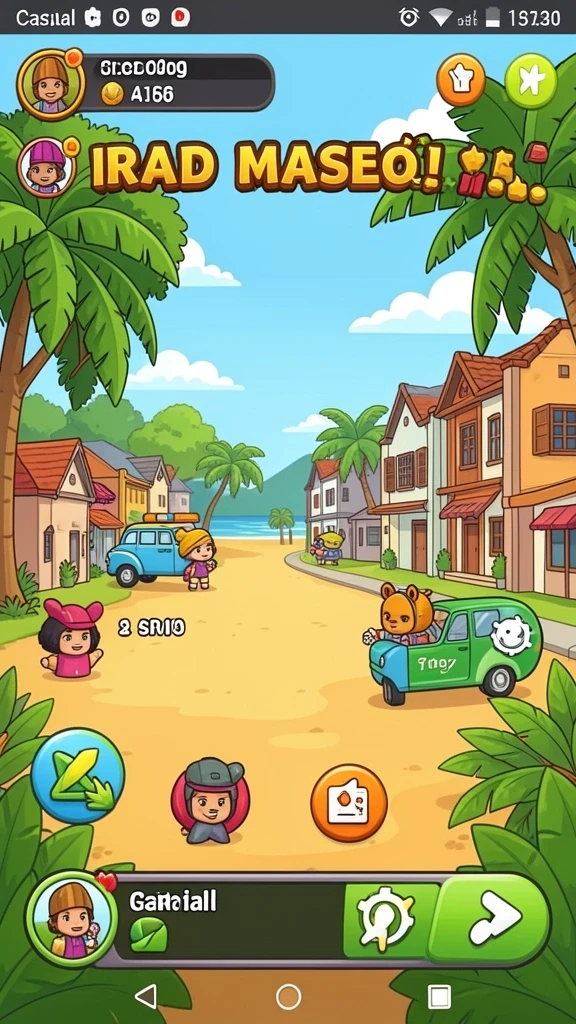Tap the orange round button at top
This screenshot has height=1024, width=576.
pyautogui.click(x=461, y=80)
